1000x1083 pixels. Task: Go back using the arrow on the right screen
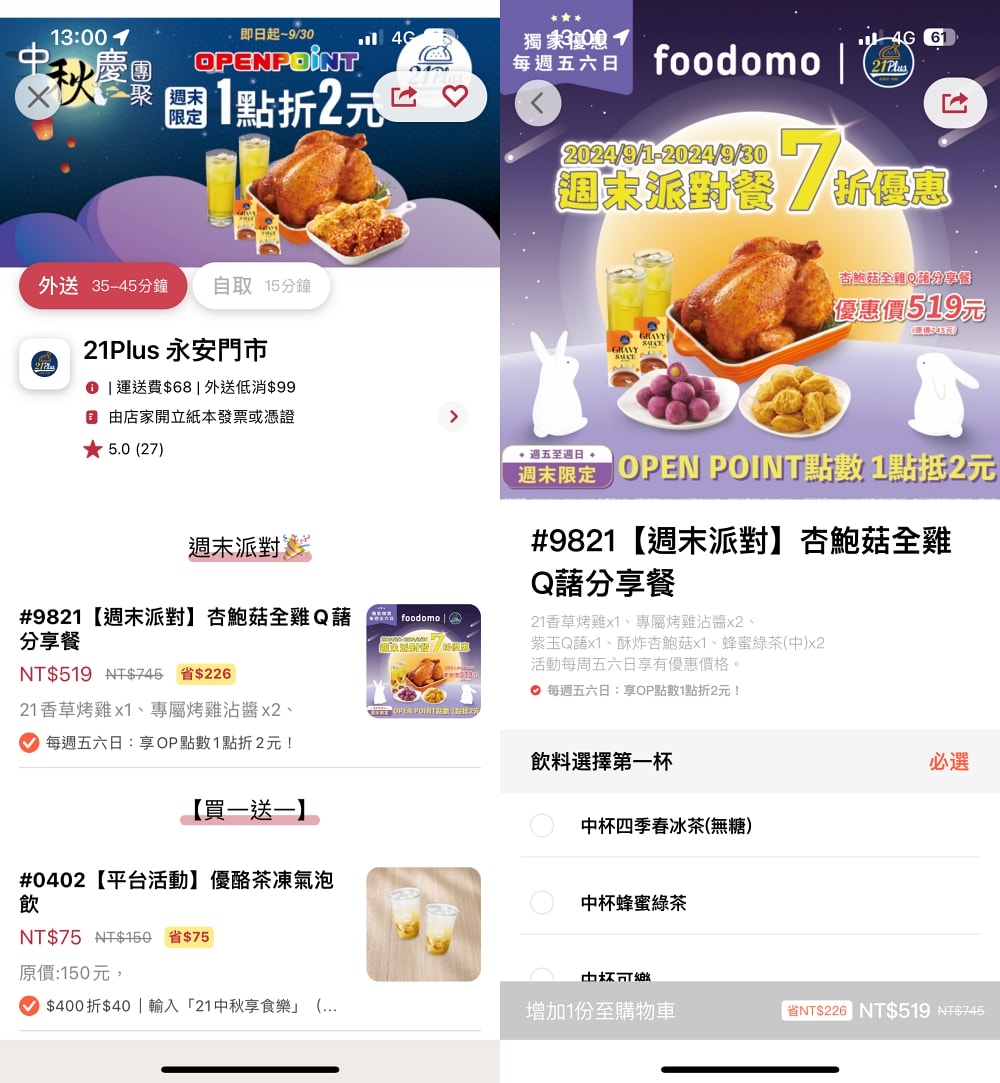click(x=537, y=103)
